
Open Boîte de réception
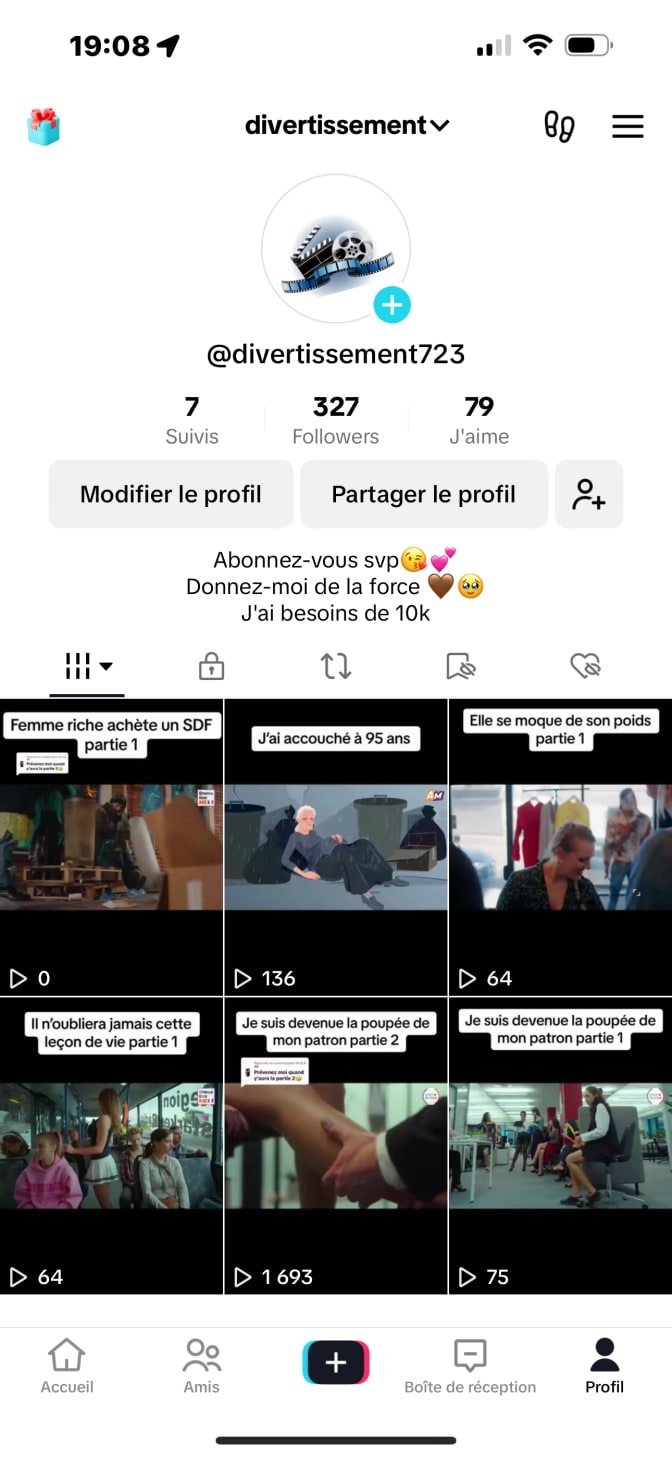coord(470,1366)
